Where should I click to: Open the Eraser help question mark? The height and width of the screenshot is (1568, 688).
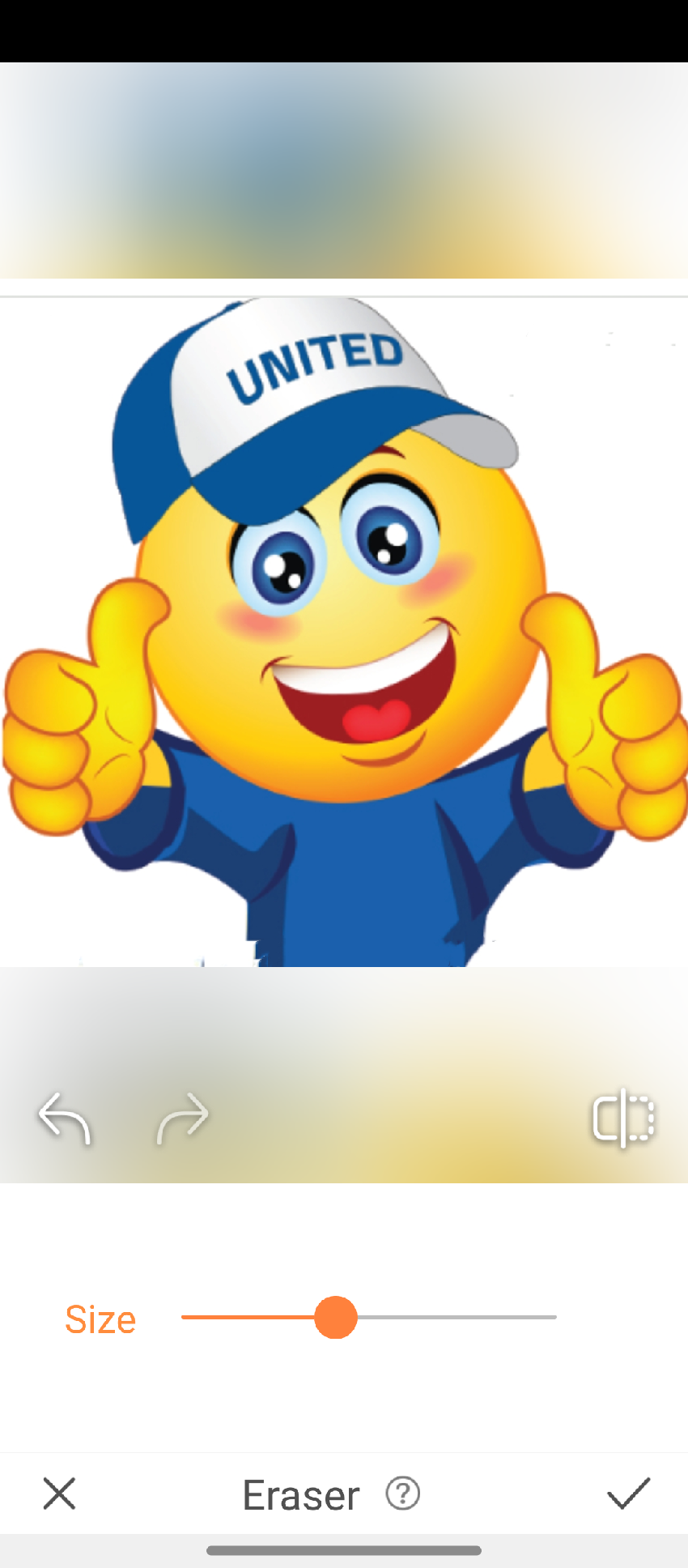[402, 1493]
